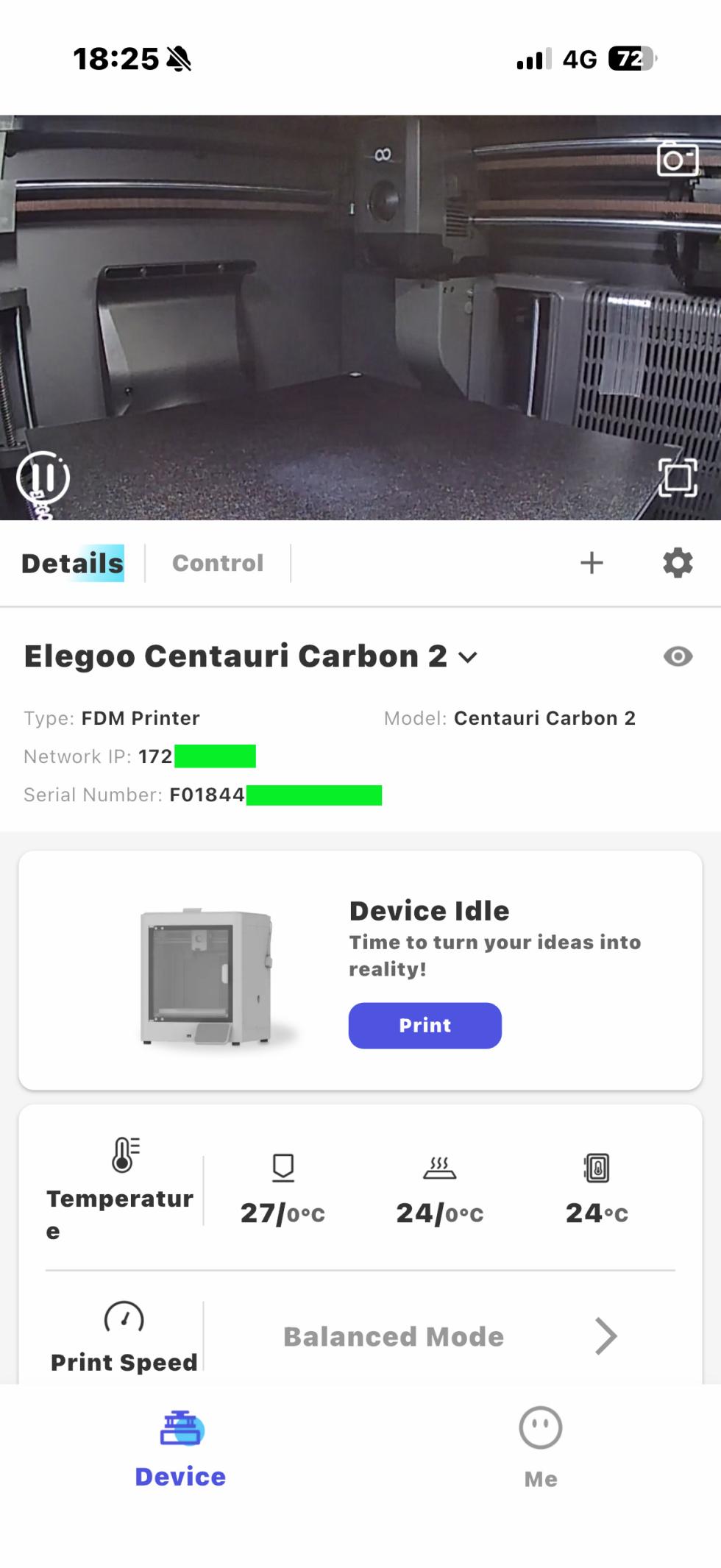Toggle visibility of device info with eye icon
This screenshot has height=1568, width=721.
coord(678,656)
